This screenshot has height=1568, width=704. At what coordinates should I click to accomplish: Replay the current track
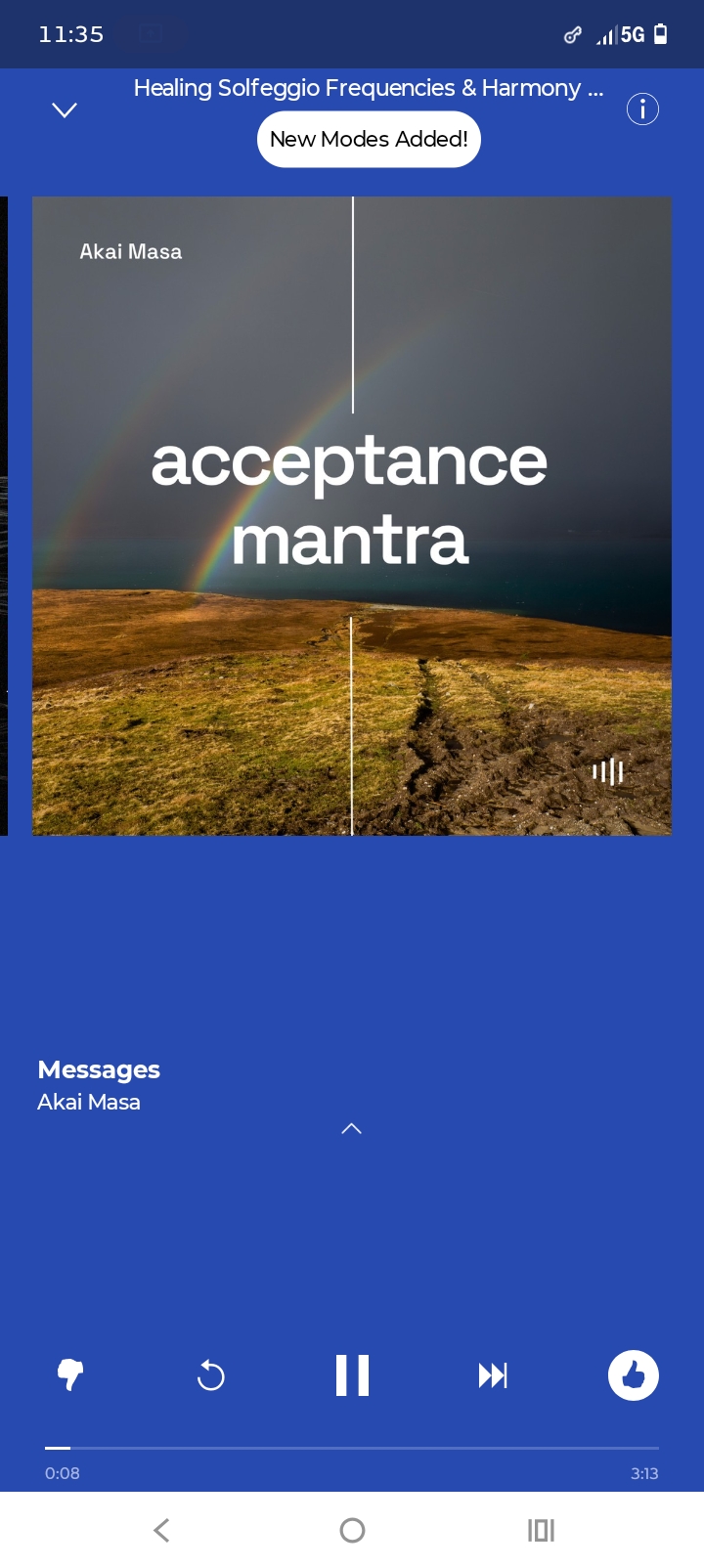[210, 1375]
